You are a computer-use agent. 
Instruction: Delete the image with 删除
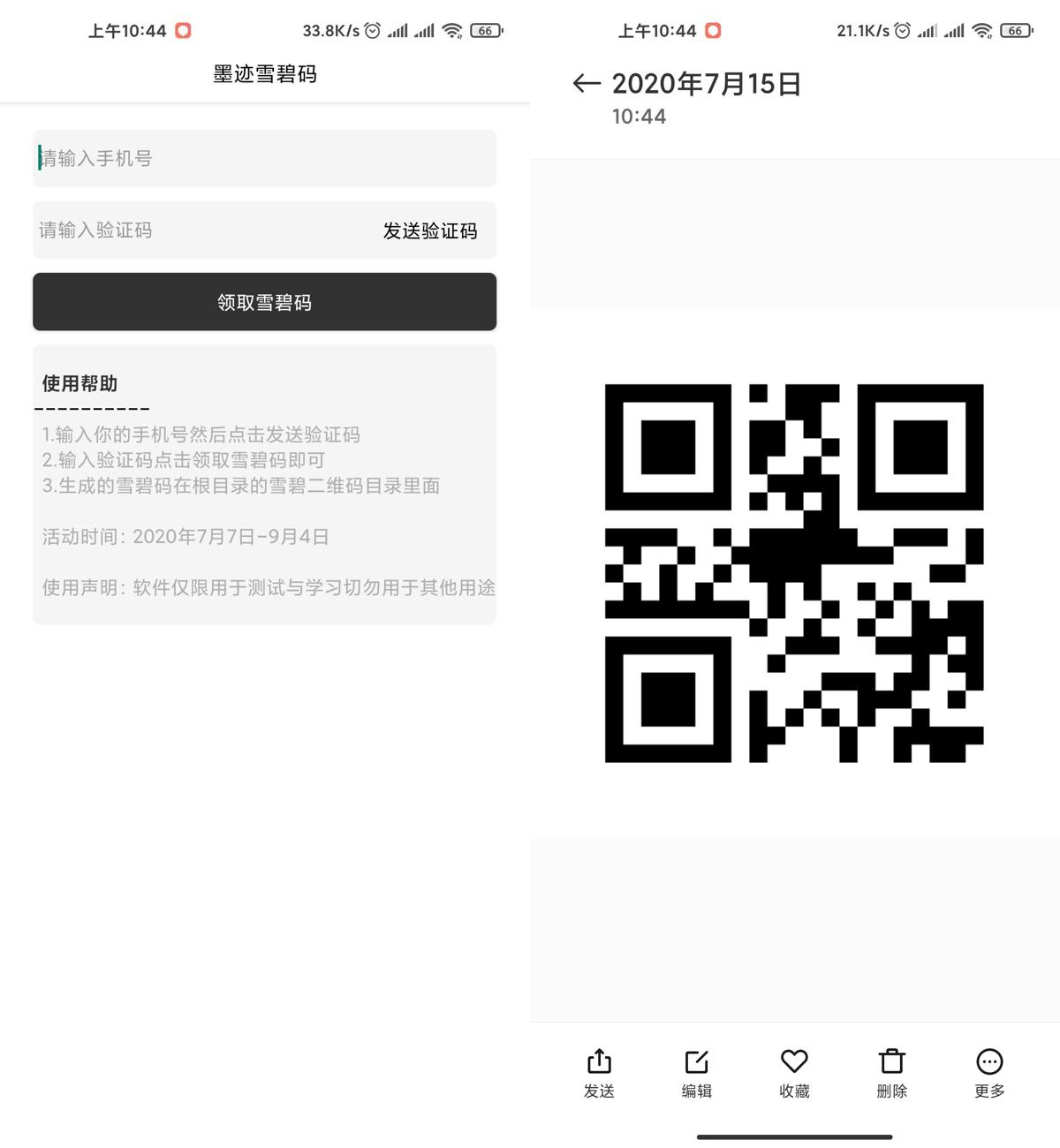892,1072
